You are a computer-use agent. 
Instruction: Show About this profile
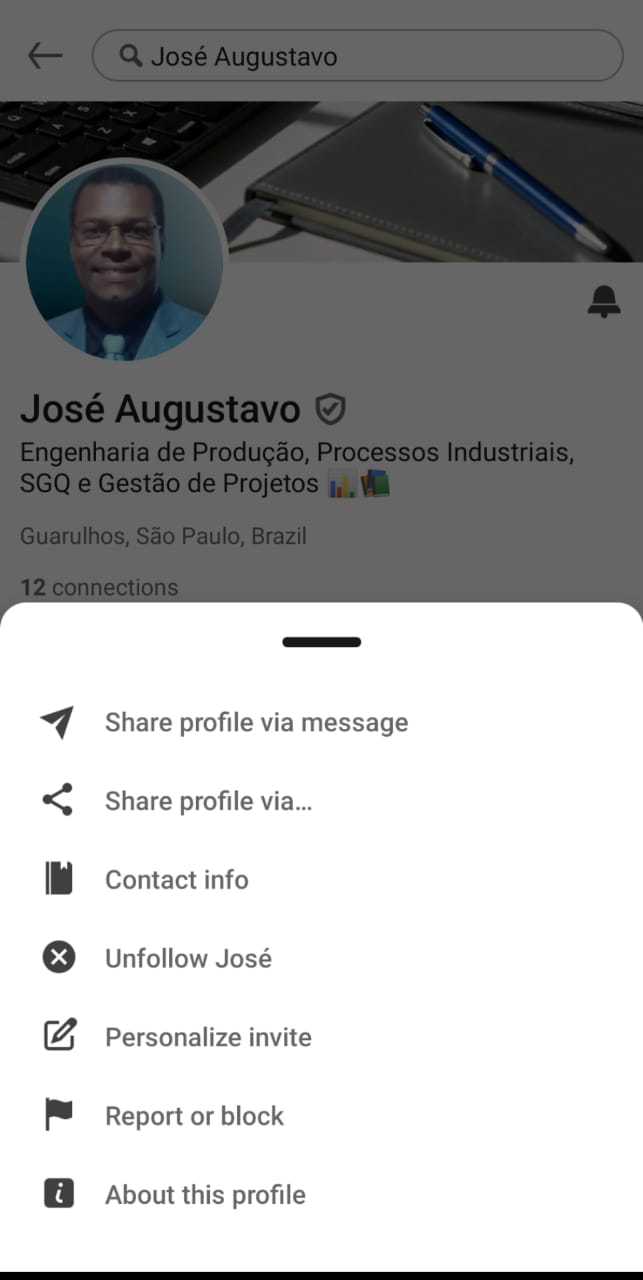[x=205, y=1195]
